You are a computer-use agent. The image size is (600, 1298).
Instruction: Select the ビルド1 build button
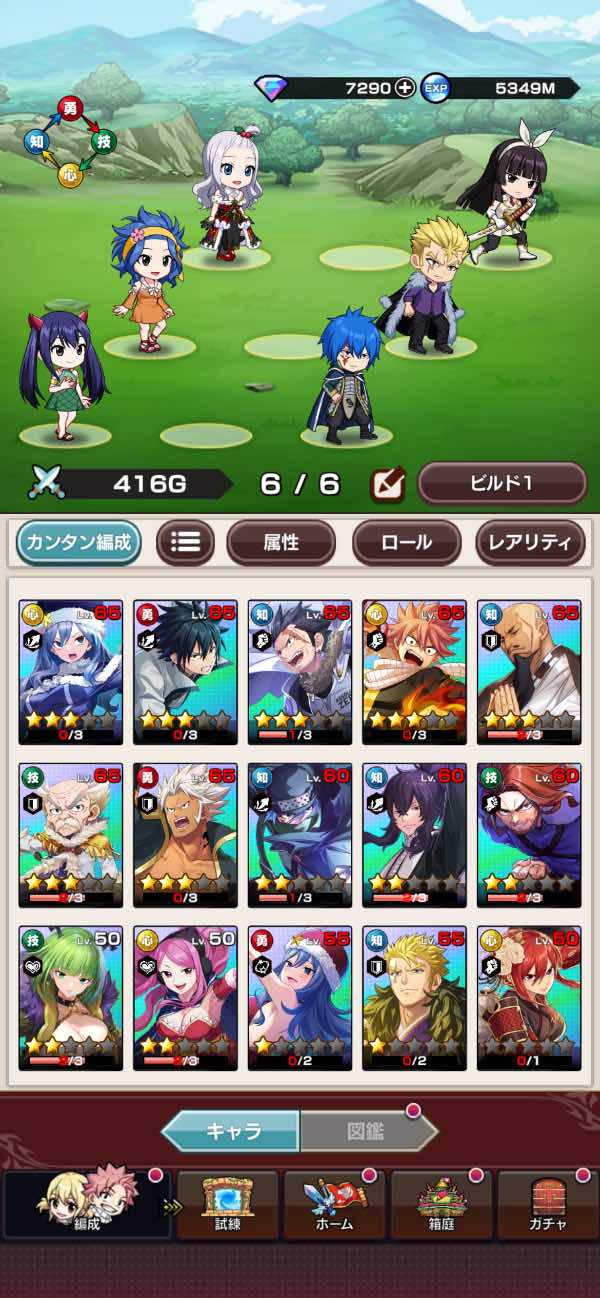(501, 484)
